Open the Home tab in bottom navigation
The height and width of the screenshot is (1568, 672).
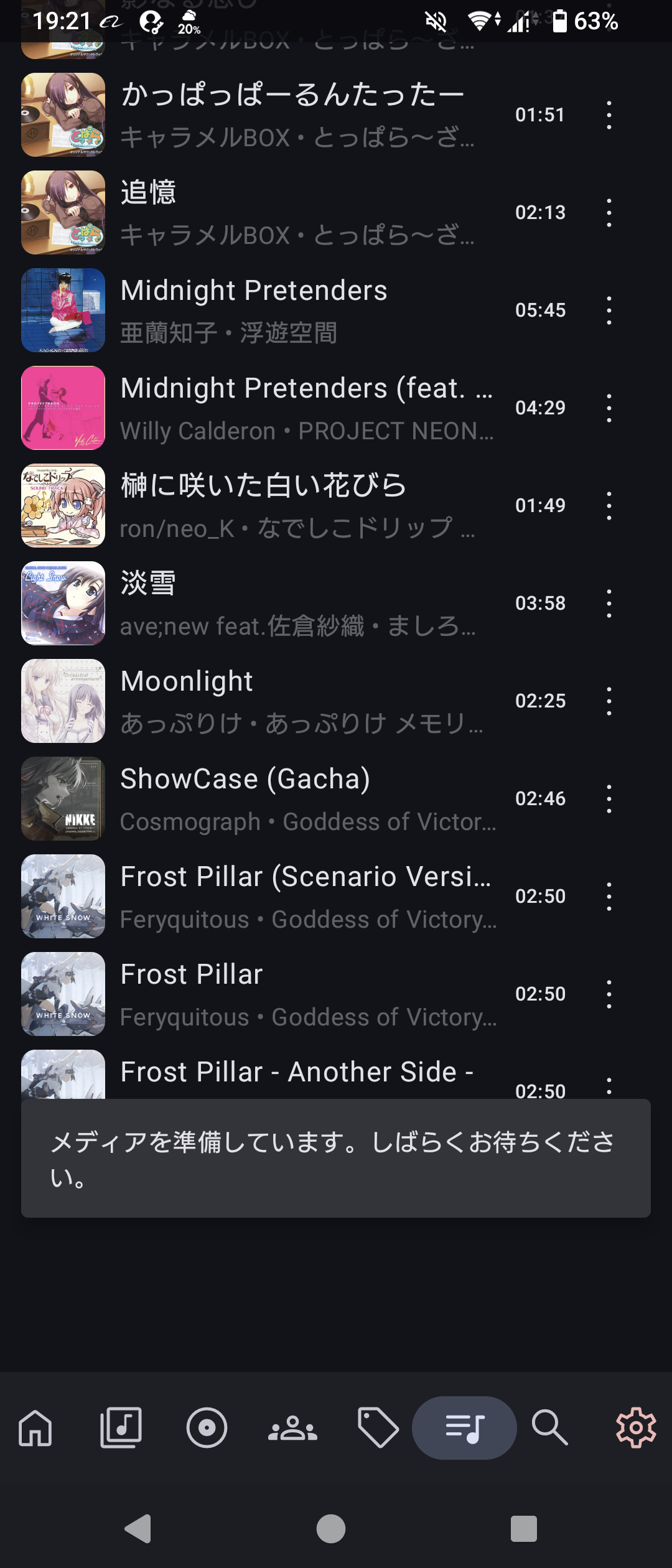35,1427
